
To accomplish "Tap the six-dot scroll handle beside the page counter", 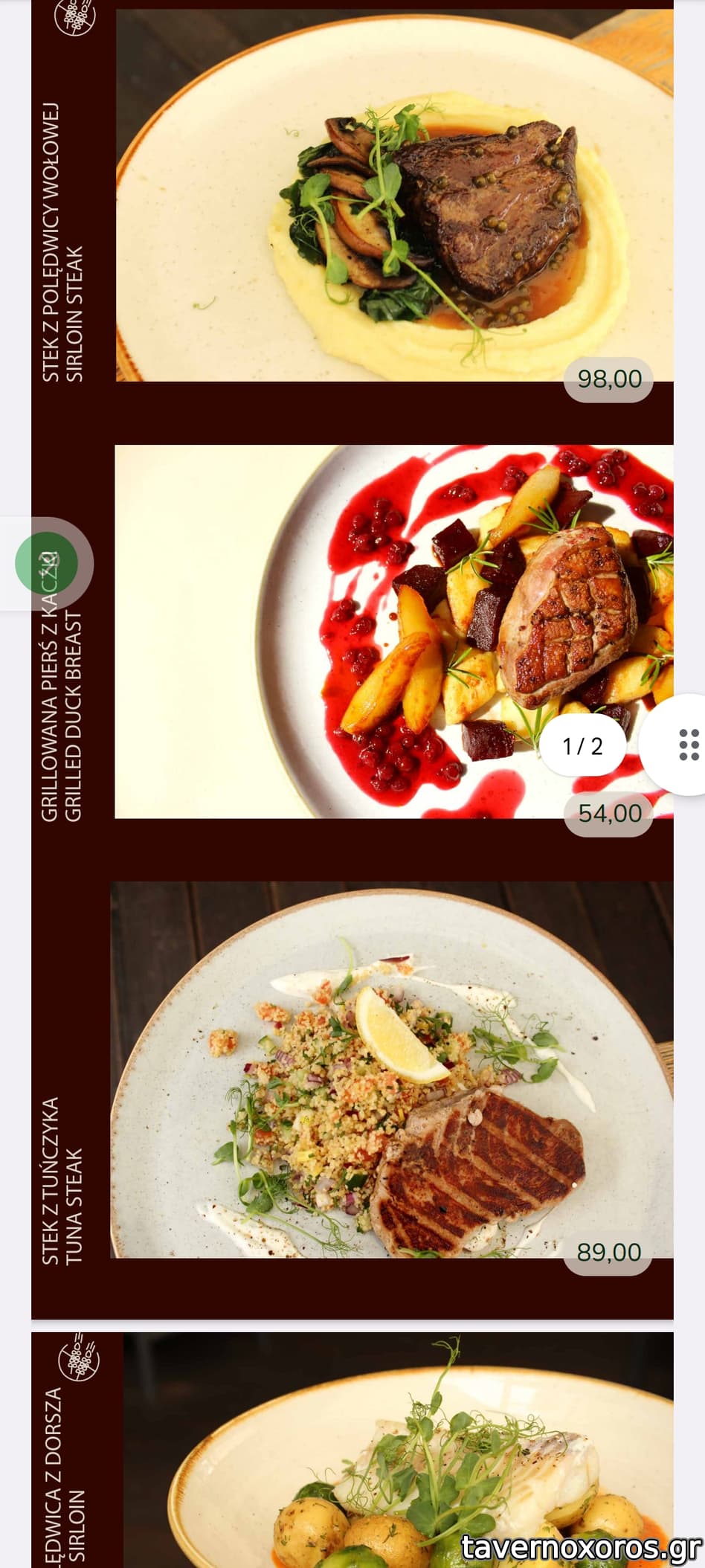I will (x=688, y=745).
